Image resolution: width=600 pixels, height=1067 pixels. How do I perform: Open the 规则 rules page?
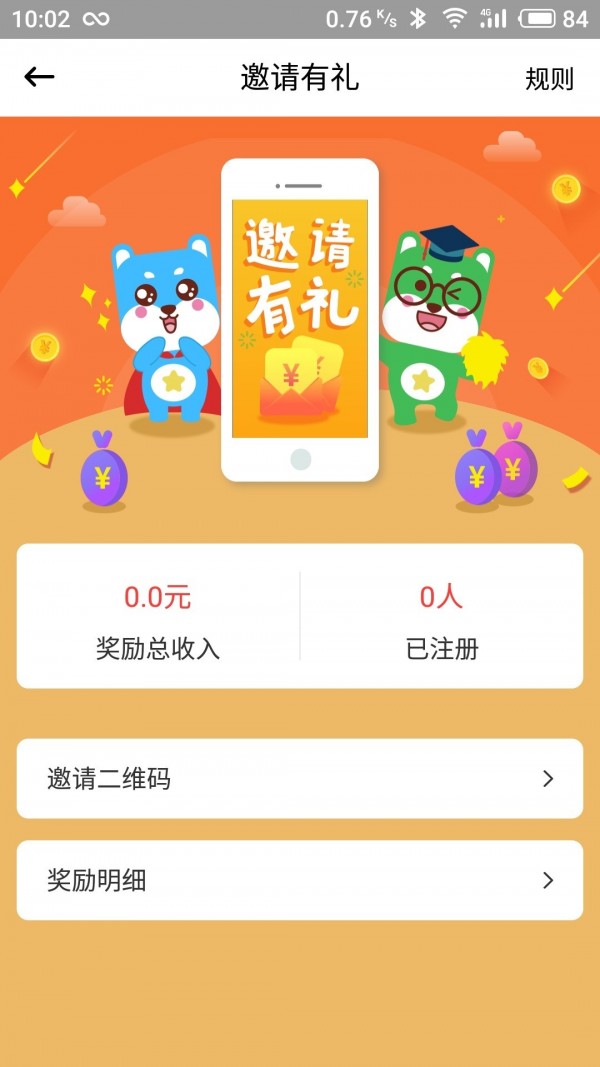click(x=549, y=79)
